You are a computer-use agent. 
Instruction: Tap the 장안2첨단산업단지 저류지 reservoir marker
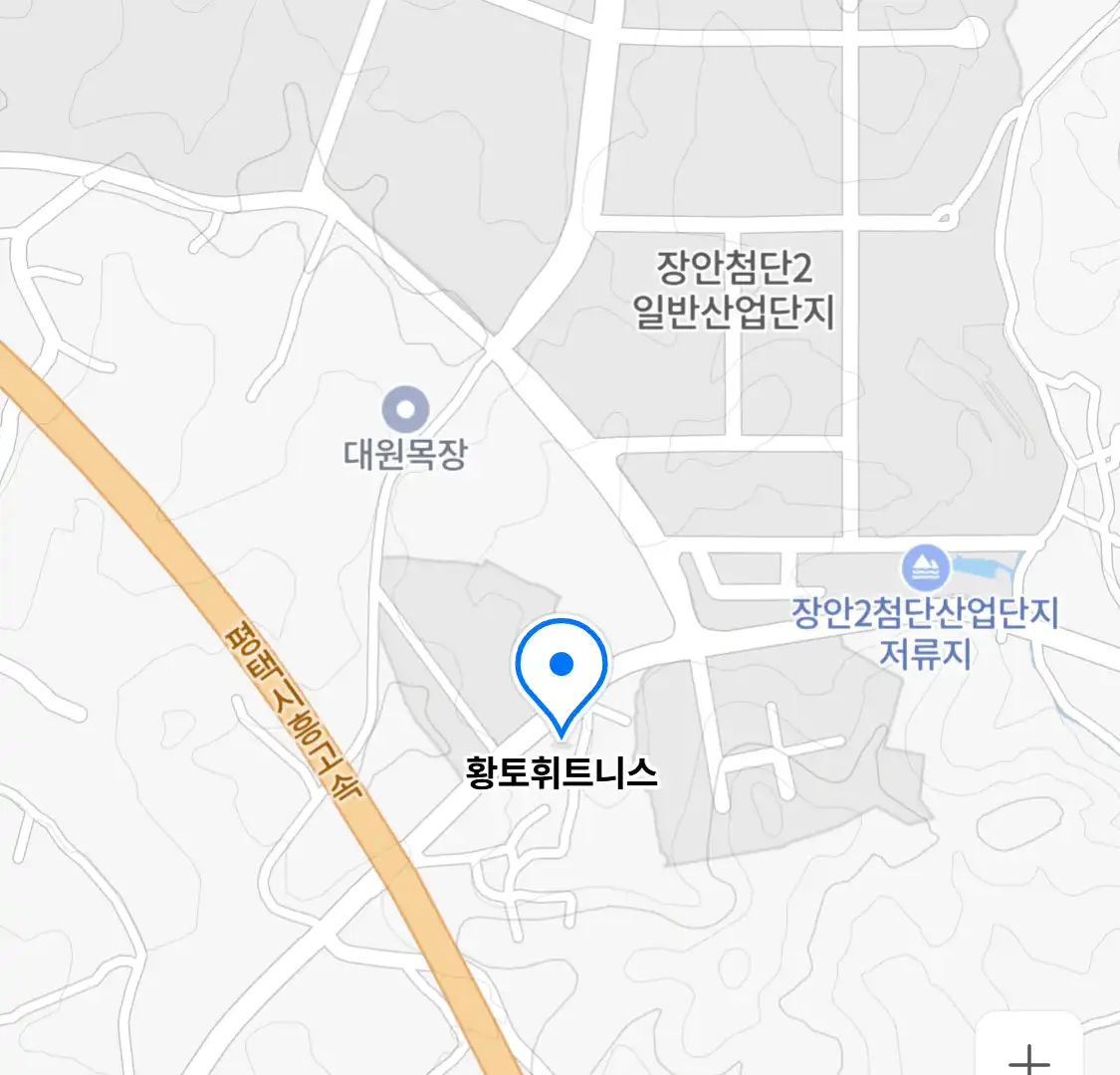(925, 568)
